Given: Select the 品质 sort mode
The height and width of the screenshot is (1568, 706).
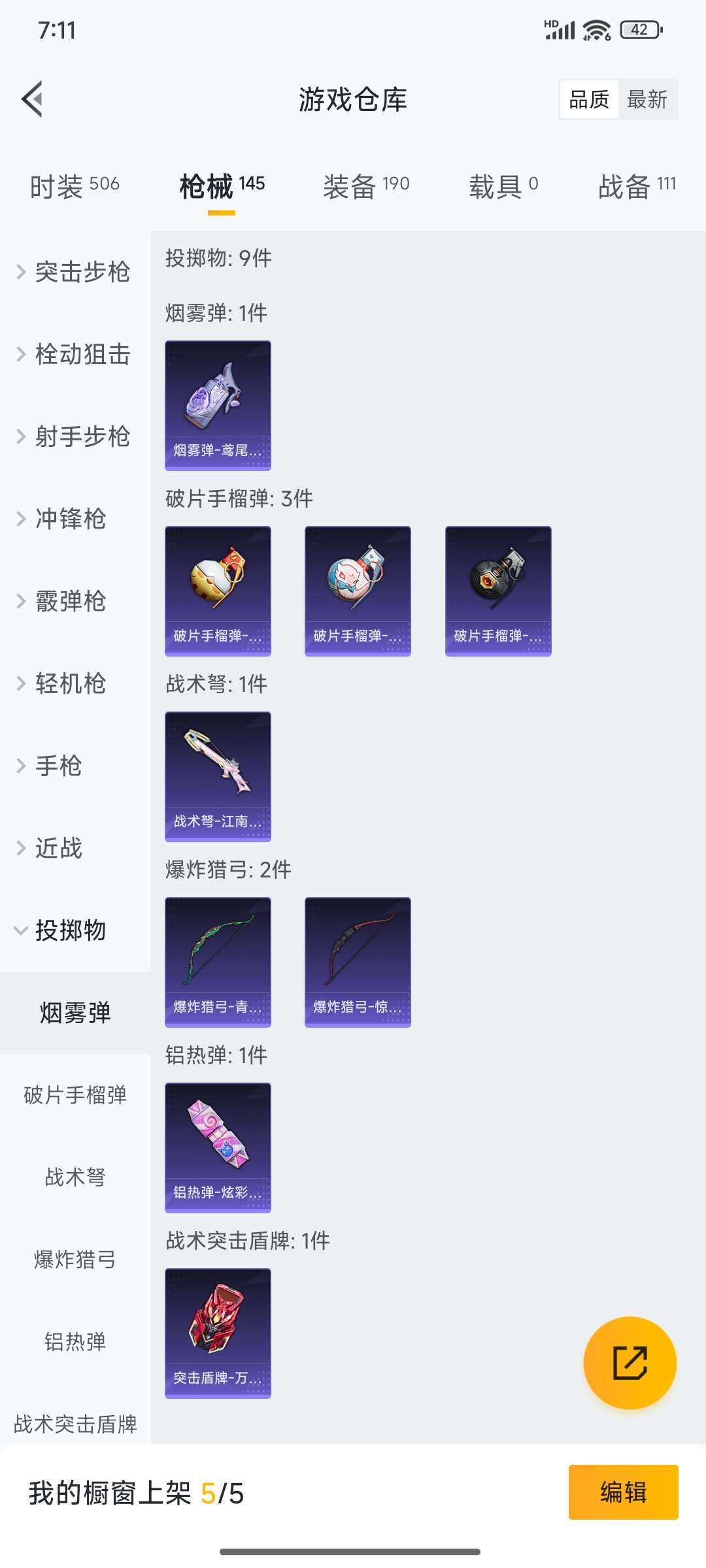Looking at the screenshot, I should pos(589,99).
